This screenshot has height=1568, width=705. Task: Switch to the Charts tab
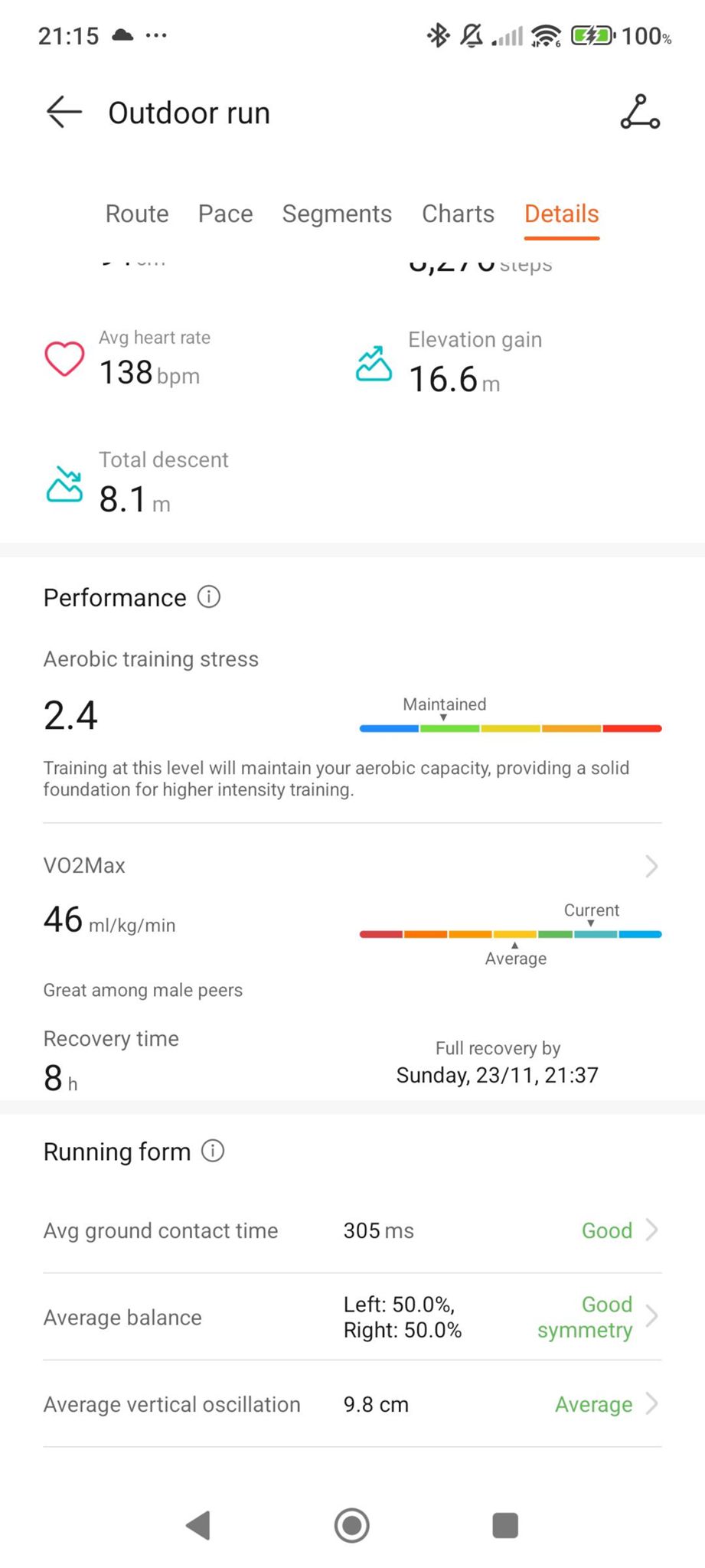458,214
